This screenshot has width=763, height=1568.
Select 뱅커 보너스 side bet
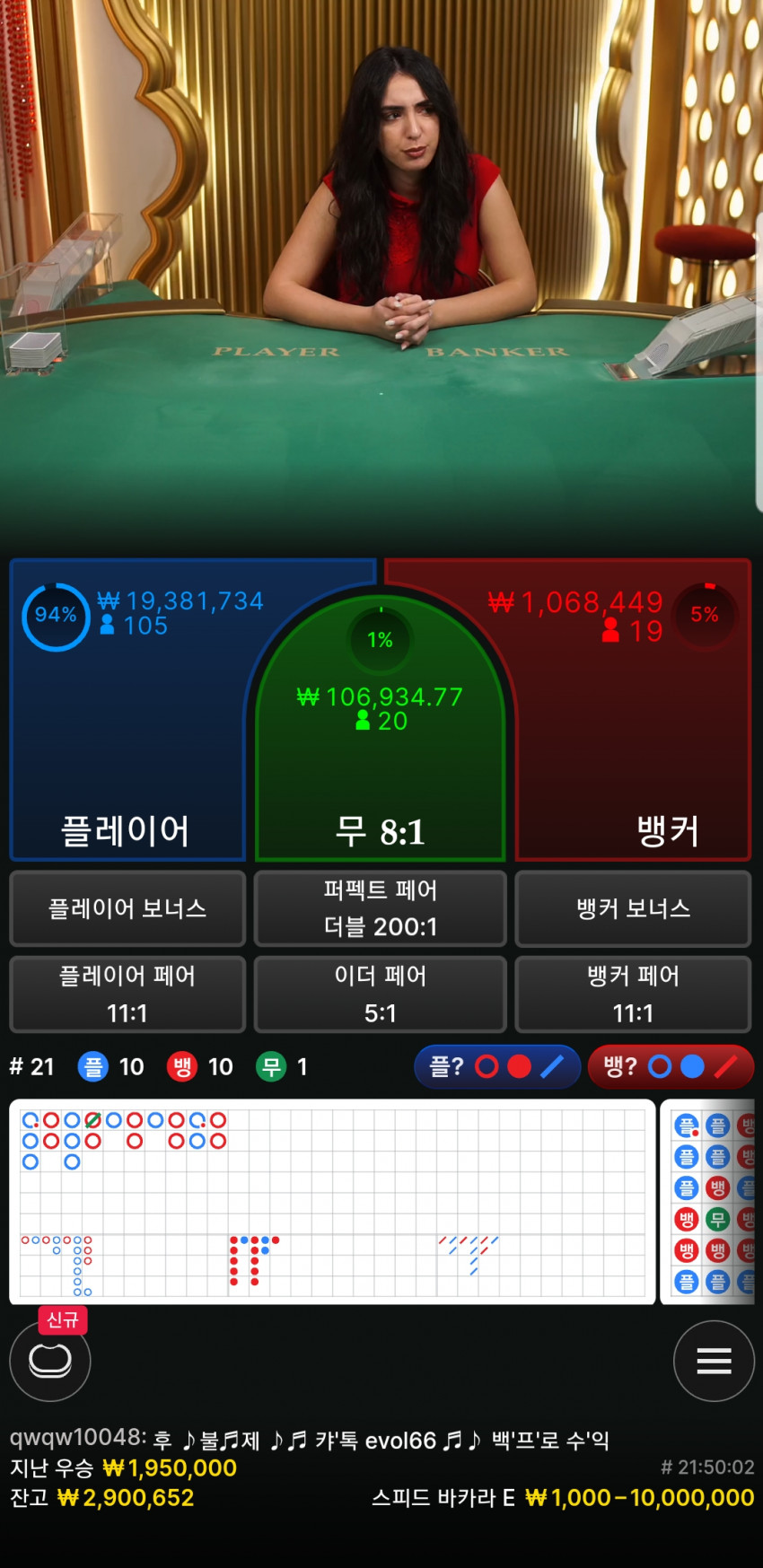633,908
